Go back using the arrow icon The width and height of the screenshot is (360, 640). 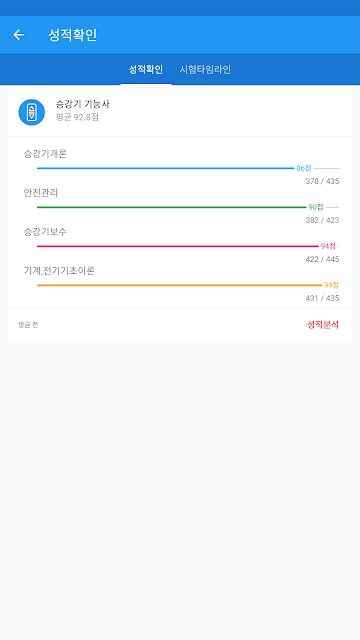[x=19, y=35]
